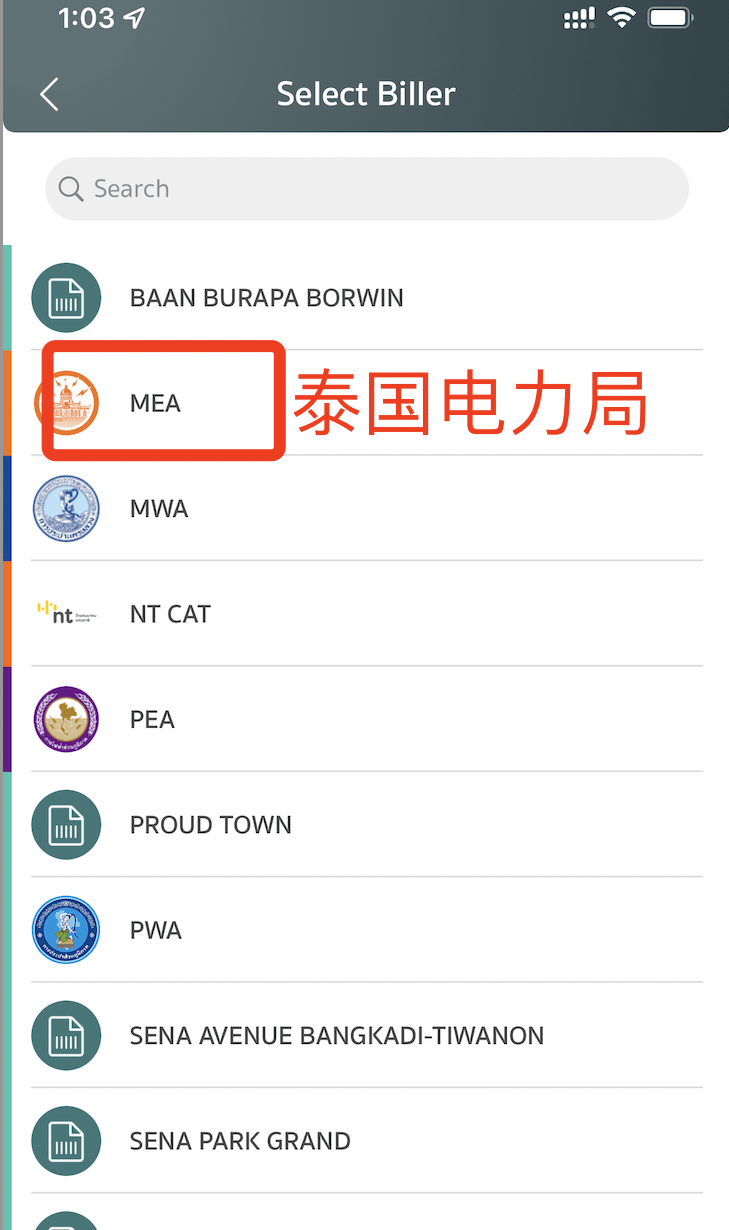This screenshot has width=729, height=1230.
Task: Select BAAN BURAPA BORWIN biller
Action: (x=266, y=298)
